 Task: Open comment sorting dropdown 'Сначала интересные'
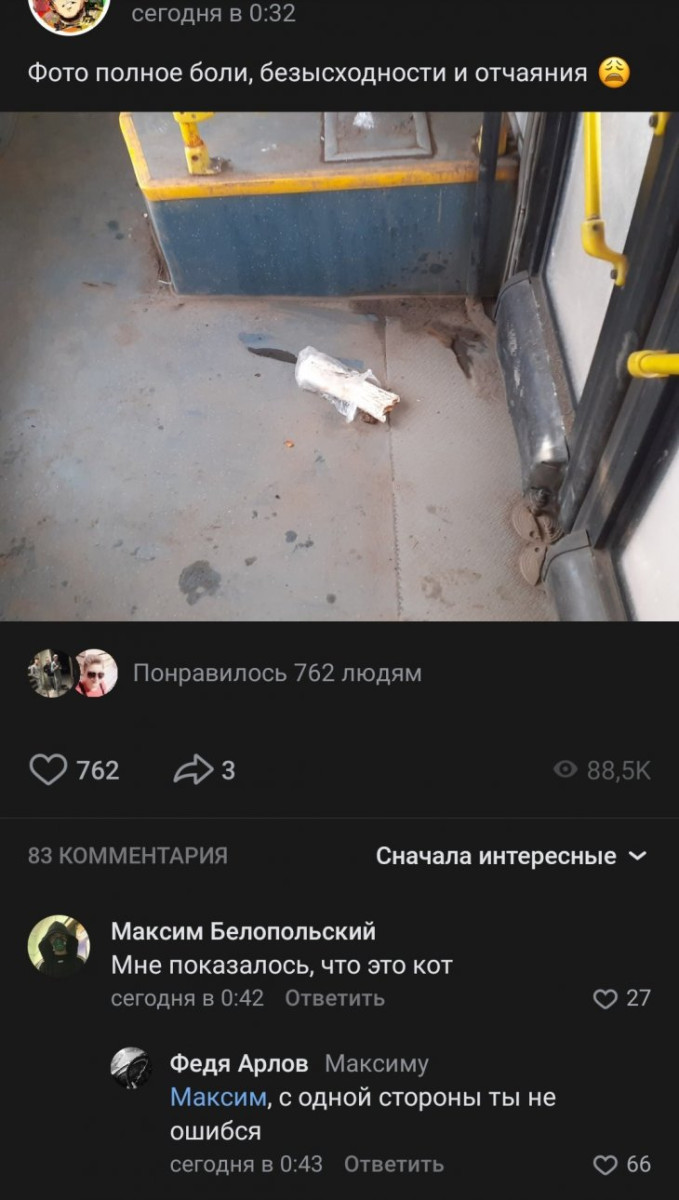click(x=511, y=856)
